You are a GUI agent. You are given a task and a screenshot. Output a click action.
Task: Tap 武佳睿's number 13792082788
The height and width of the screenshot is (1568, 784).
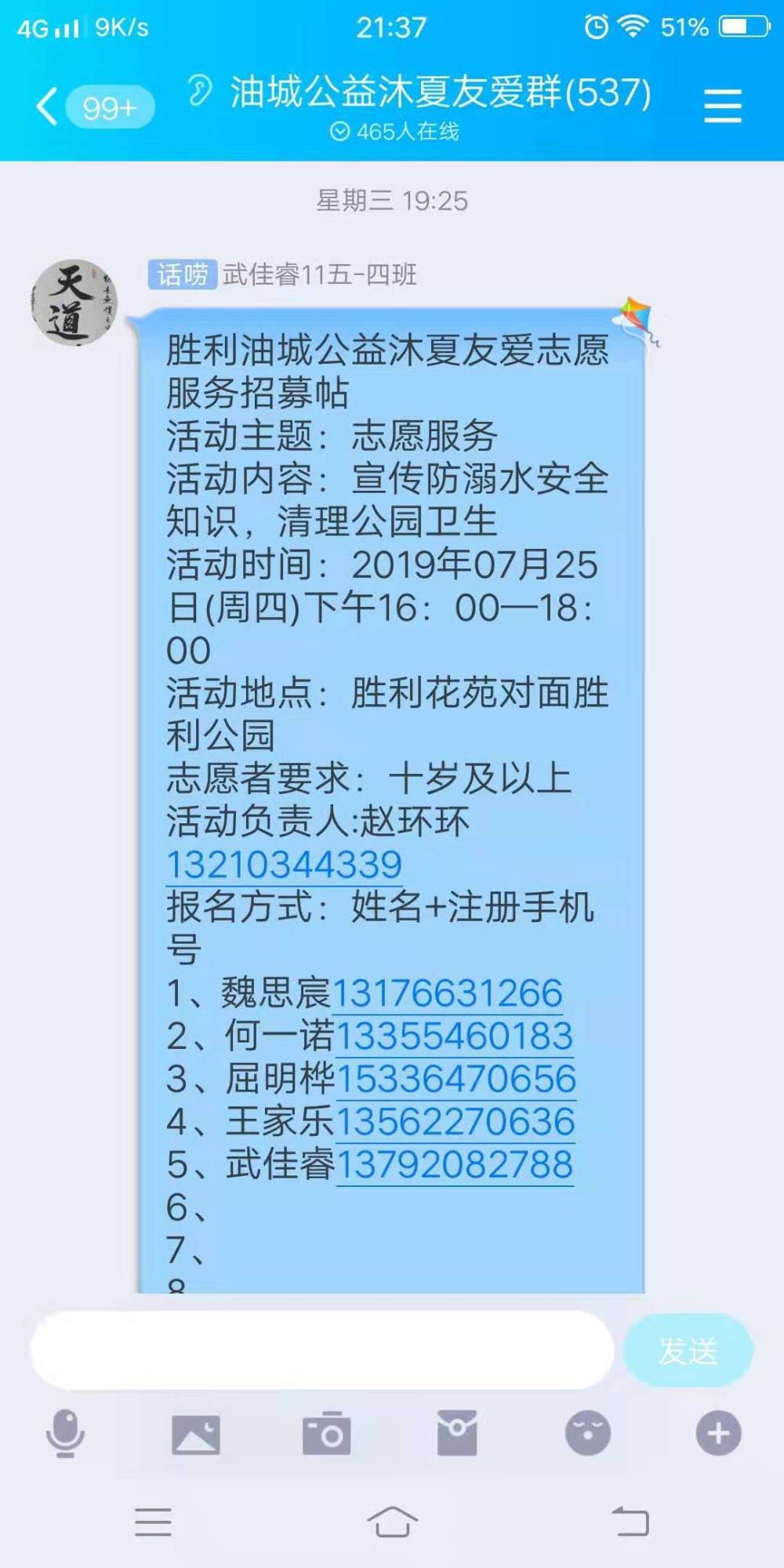point(455,1164)
